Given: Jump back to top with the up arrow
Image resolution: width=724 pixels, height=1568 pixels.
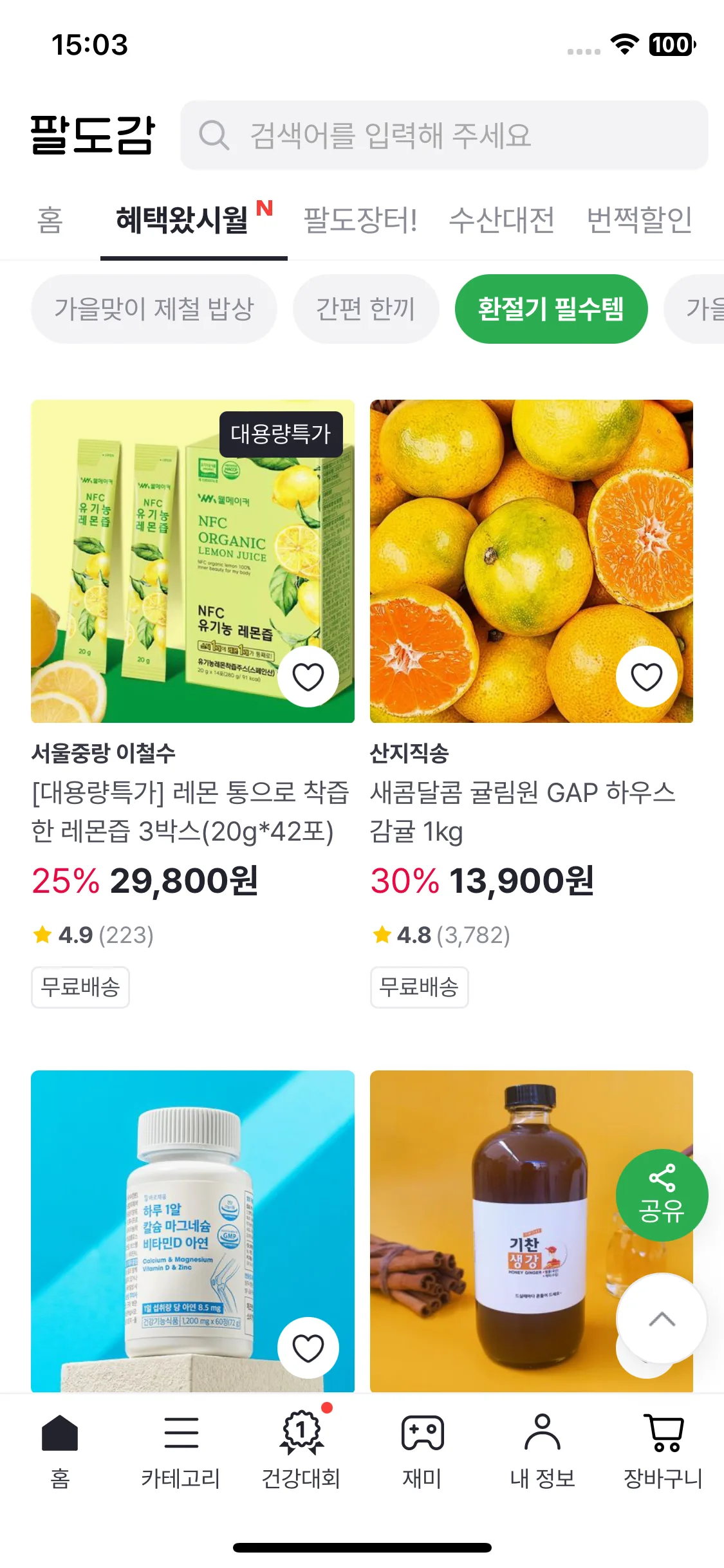Looking at the screenshot, I should pos(662,1320).
